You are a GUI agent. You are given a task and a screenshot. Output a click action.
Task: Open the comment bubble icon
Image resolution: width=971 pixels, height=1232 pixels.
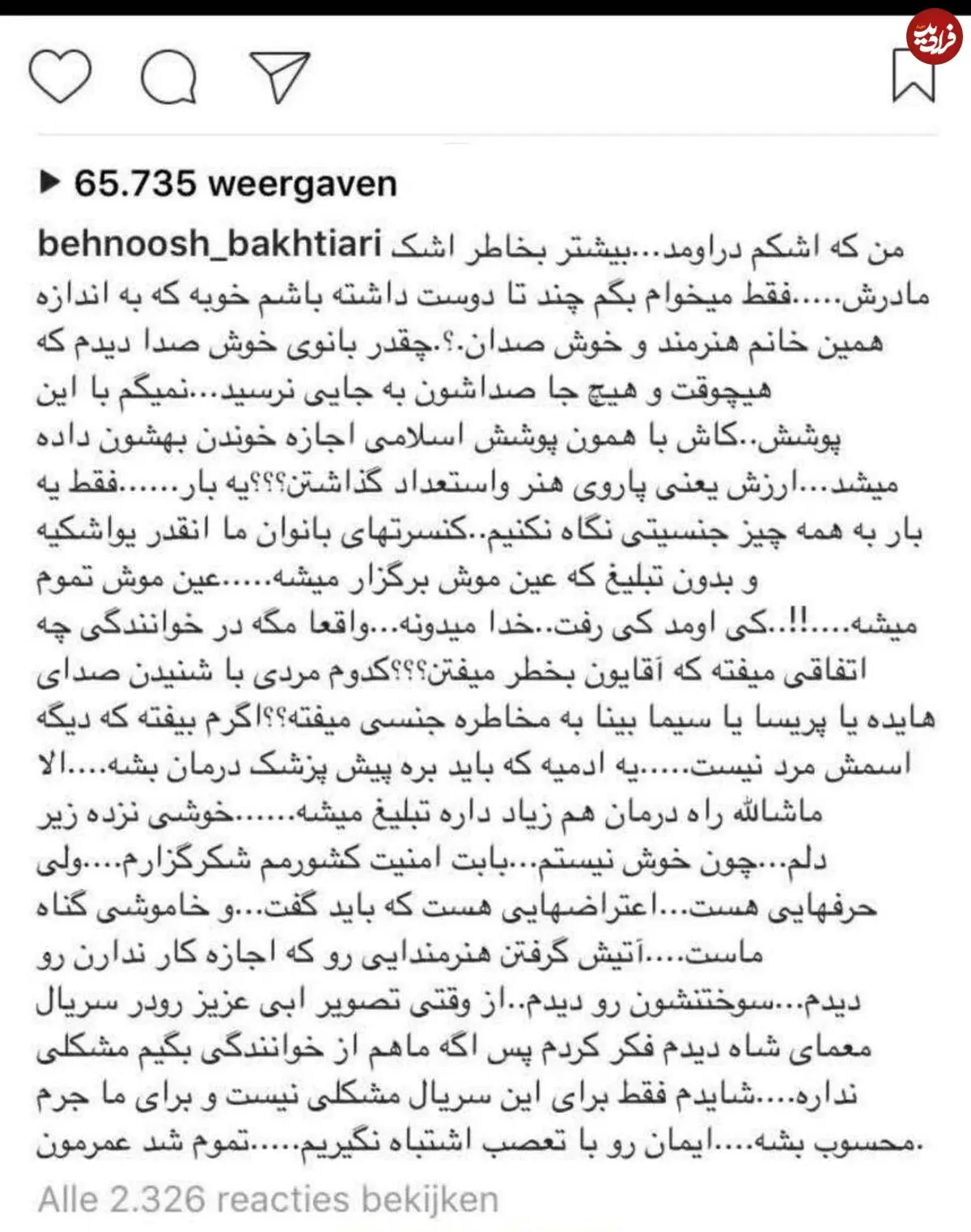pos(168,77)
